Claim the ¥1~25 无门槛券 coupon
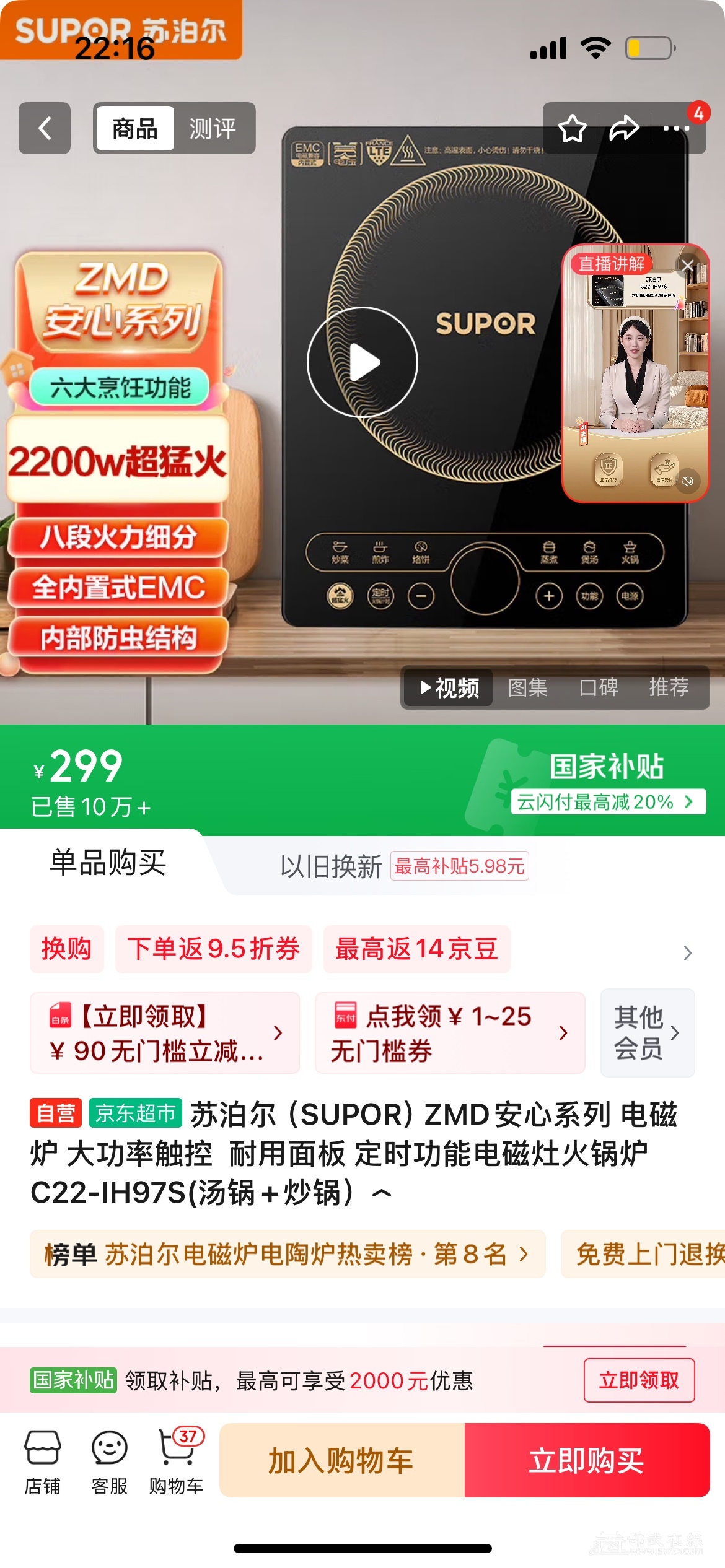Viewport: 725px width, 1568px height. pyautogui.click(x=450, y=1033)
